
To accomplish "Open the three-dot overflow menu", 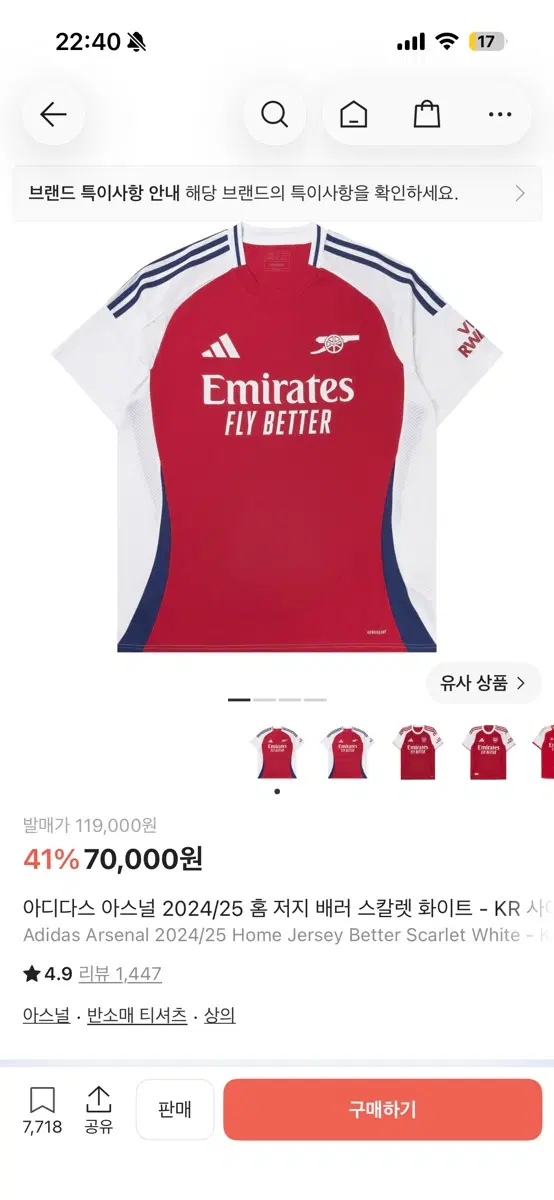I will click(500, 115).
